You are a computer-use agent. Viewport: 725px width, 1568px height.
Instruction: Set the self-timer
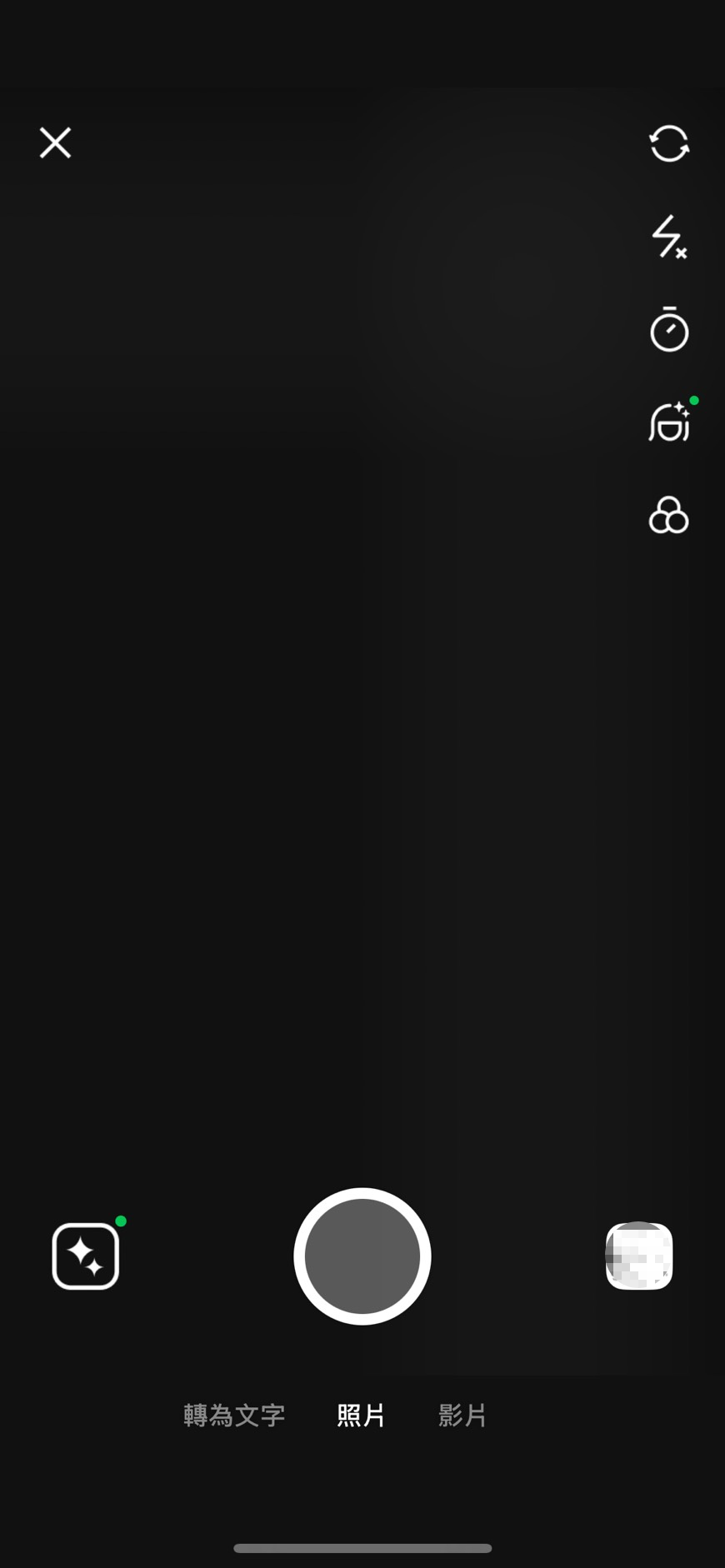pyautogui.click(x=668, y=330)
